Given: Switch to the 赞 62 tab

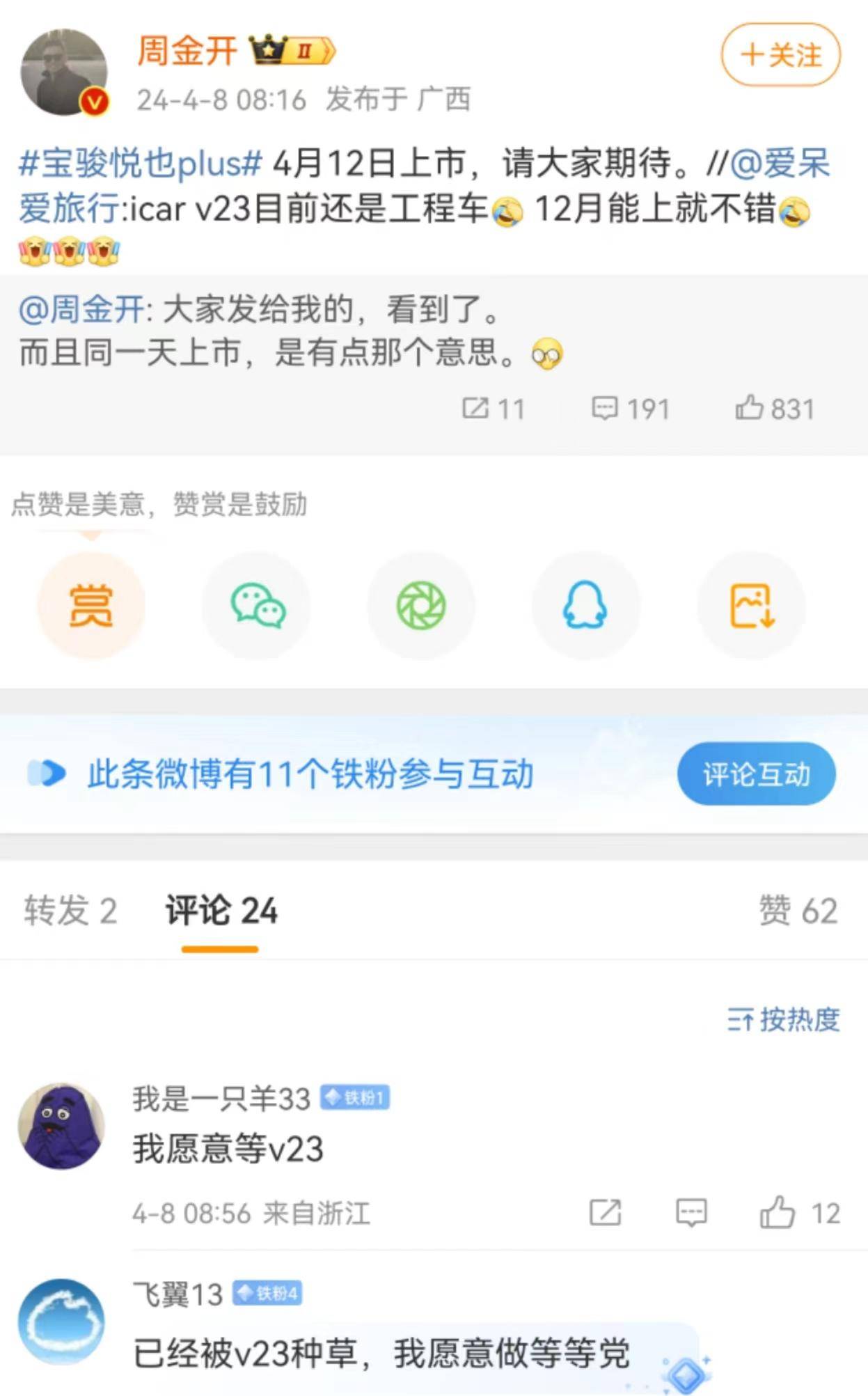Looking at the screenshot, I should tap(797, 912).
